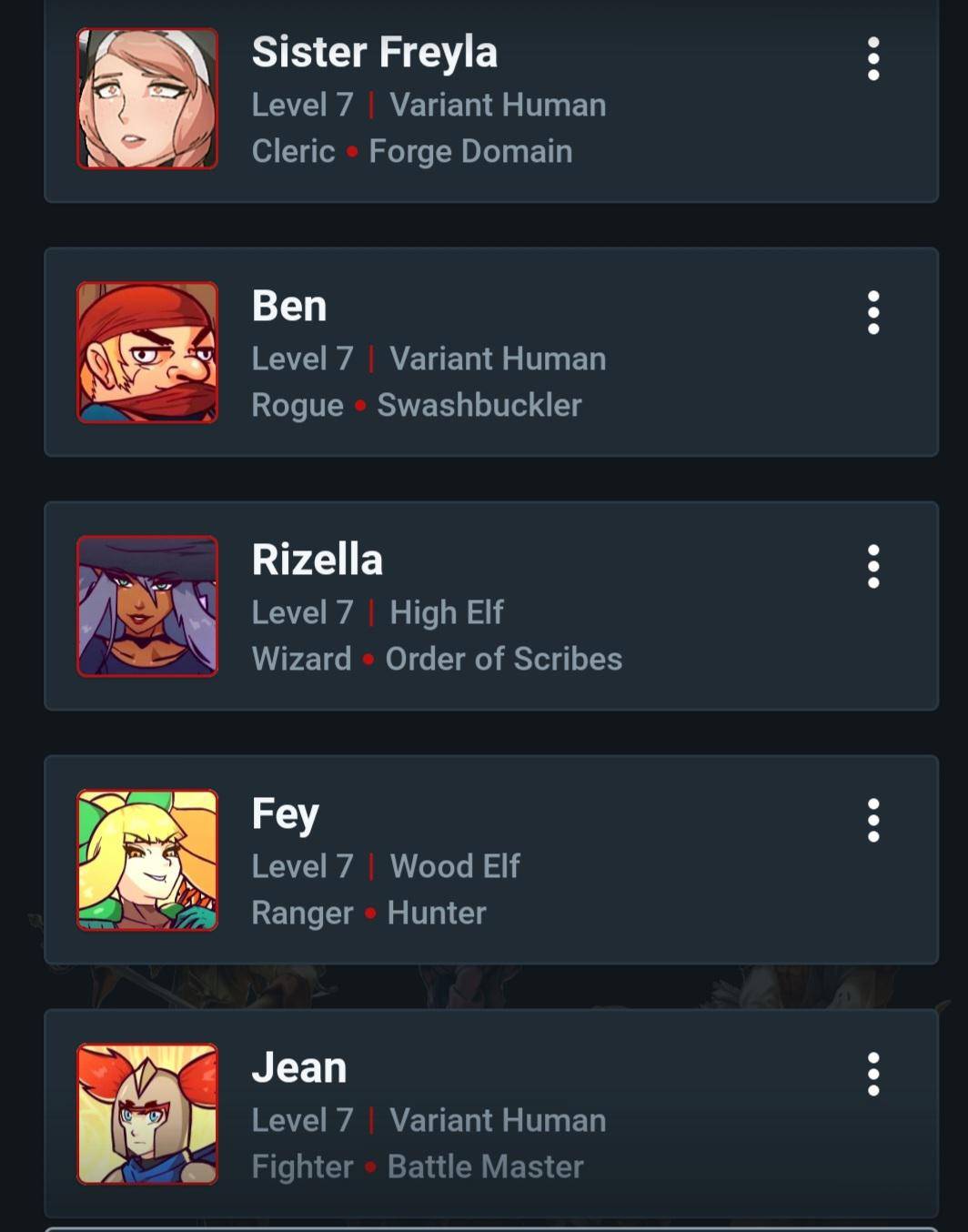The image size is (968, 1232).
Task: Open Fey's Wood Elf Ranger sheet
Action: click(428, 861)
